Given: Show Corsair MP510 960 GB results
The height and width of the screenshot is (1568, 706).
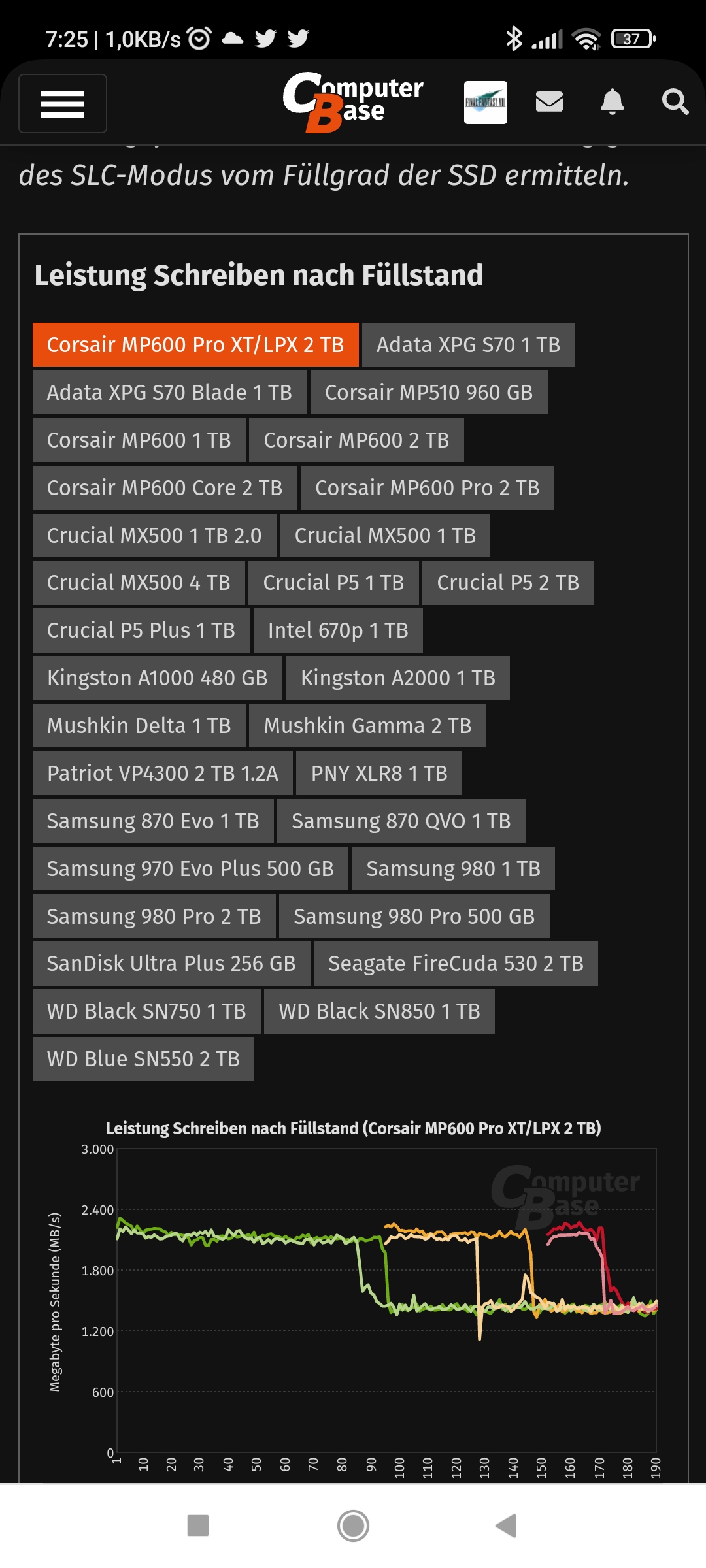Looking at the screenshot, I should tap(429, 393).
